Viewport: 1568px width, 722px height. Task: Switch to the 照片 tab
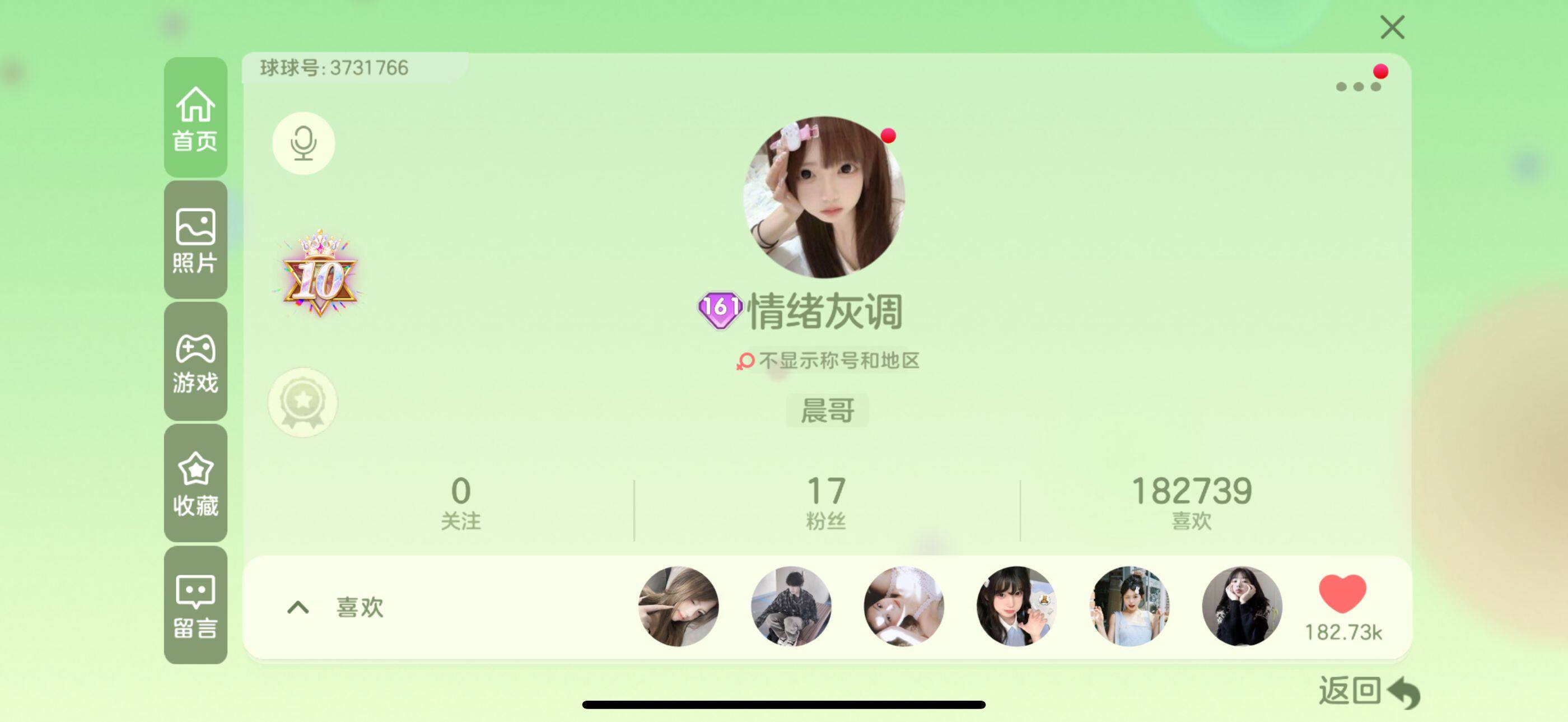click(x=195, y=240)
